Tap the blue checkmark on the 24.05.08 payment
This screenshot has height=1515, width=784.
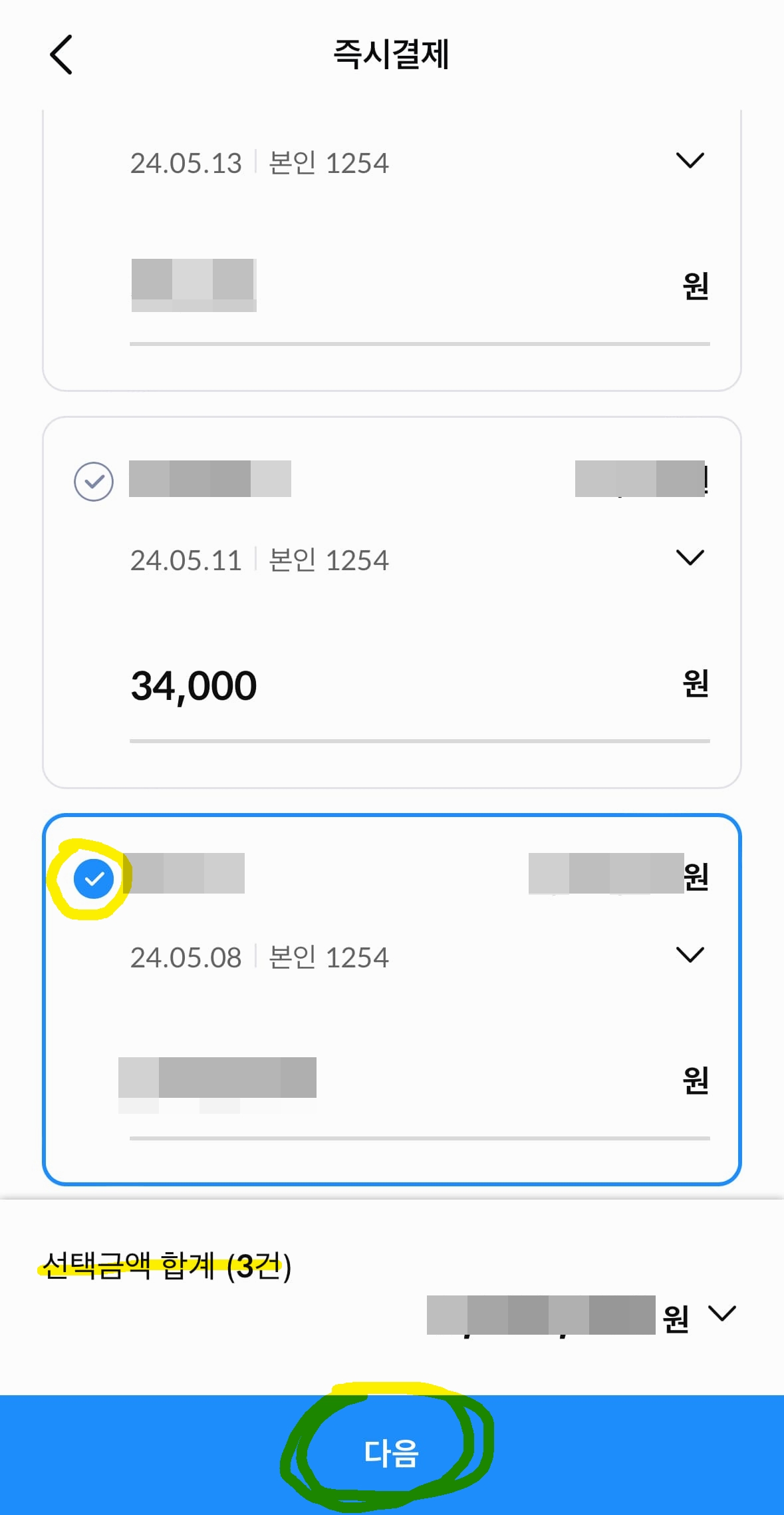click(x=95, y=878)
